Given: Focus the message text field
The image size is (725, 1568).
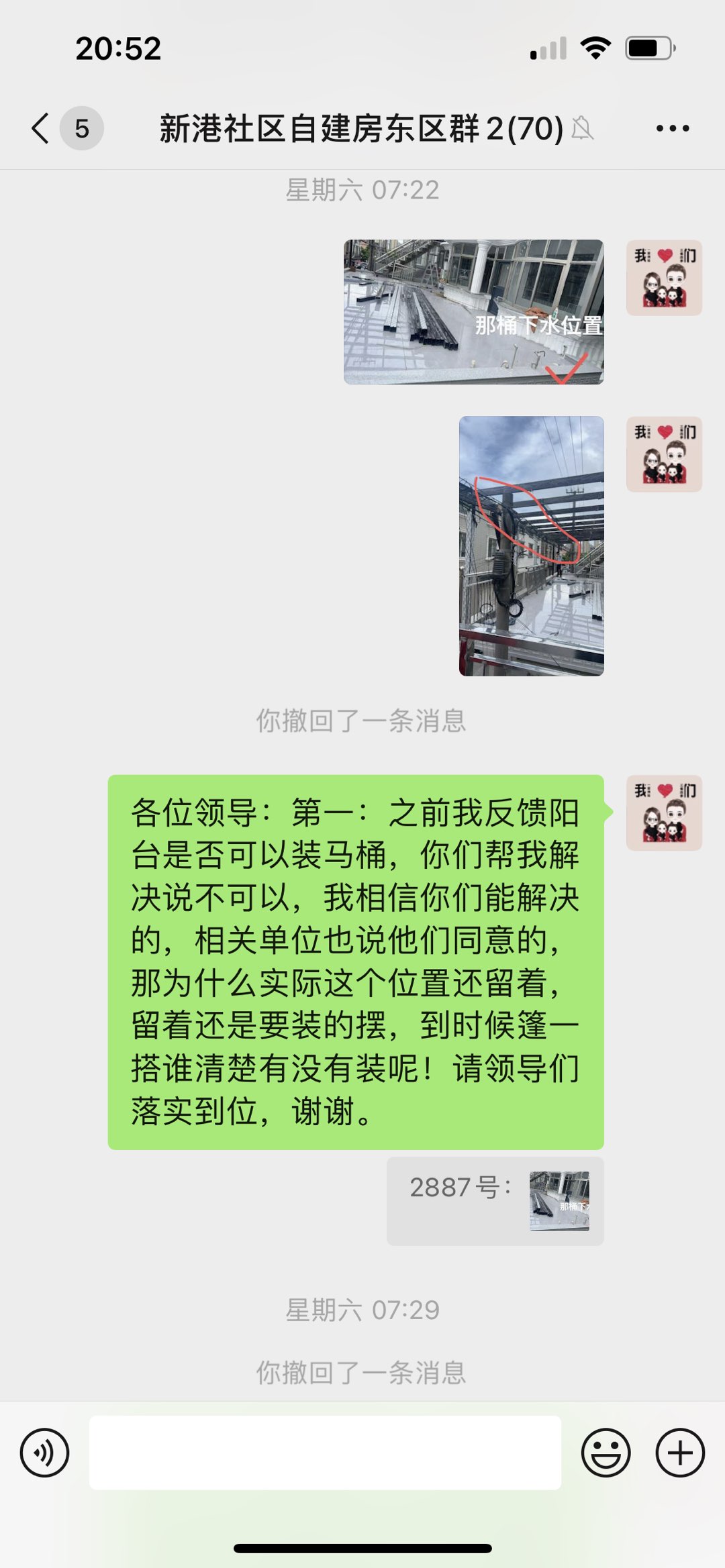Looking at the screenshot, I should coord(325,1453).
